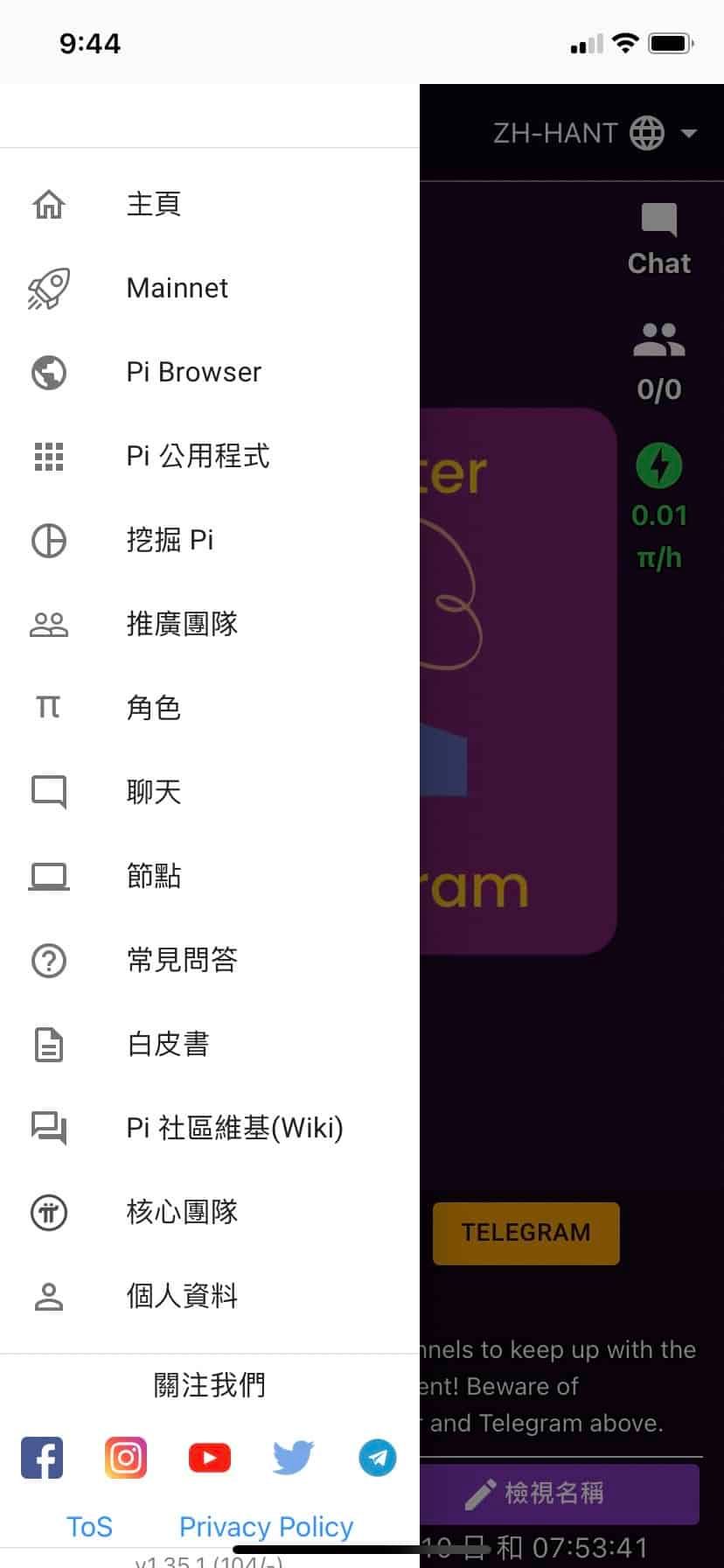
Task: Open 常見問答
Action: pos(182,960)
